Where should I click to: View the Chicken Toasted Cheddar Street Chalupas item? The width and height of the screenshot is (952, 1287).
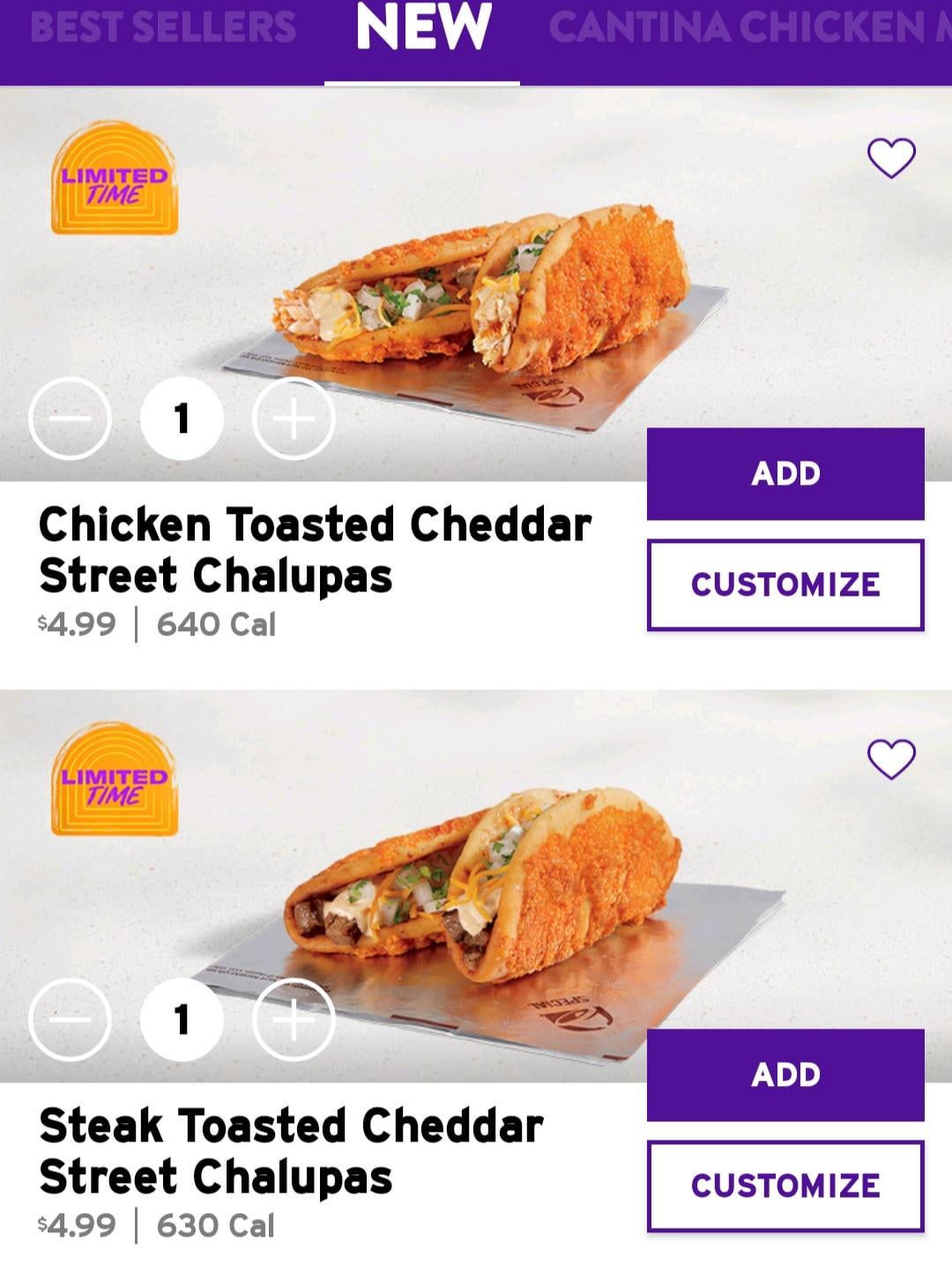click(315, 550)
